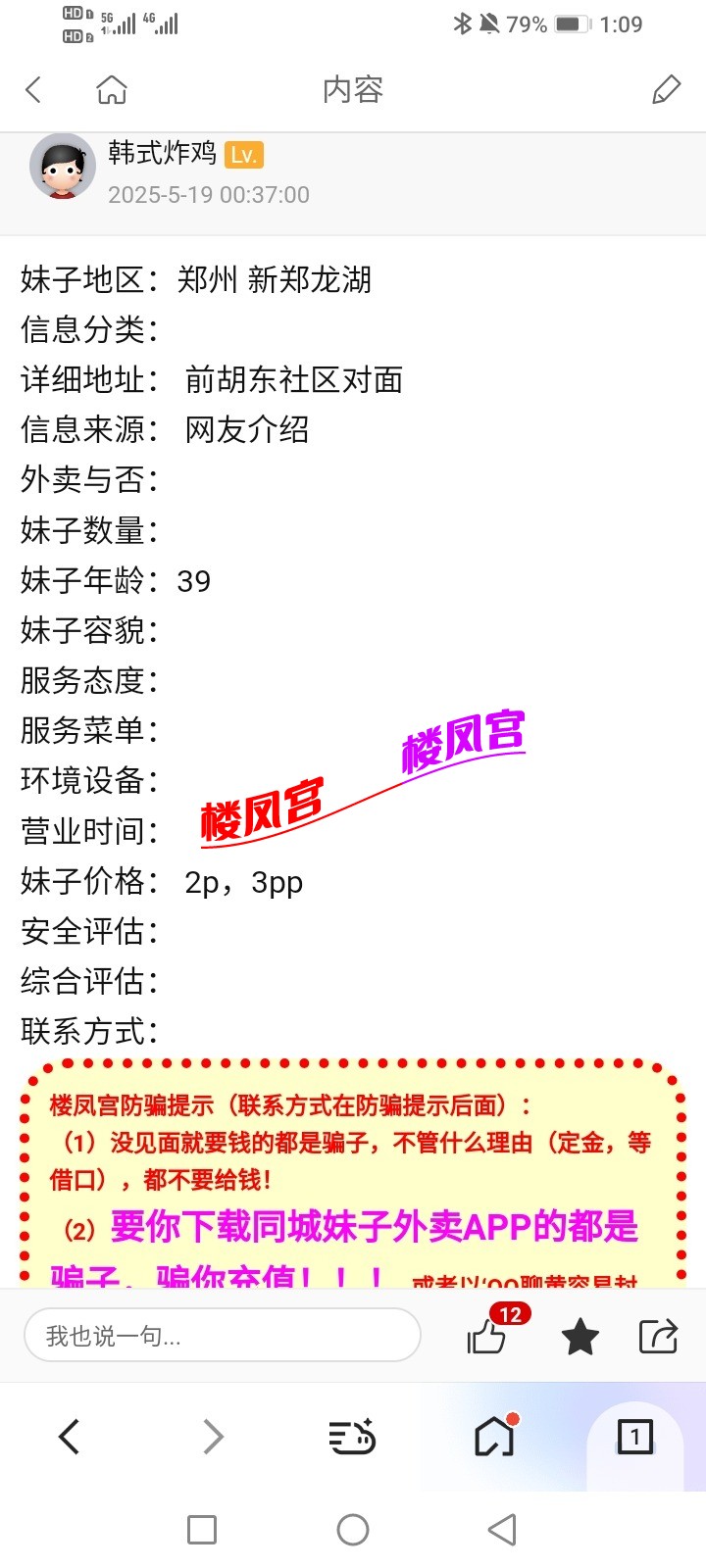
Task: Open the browser home page
Action: click(494, 1437)
